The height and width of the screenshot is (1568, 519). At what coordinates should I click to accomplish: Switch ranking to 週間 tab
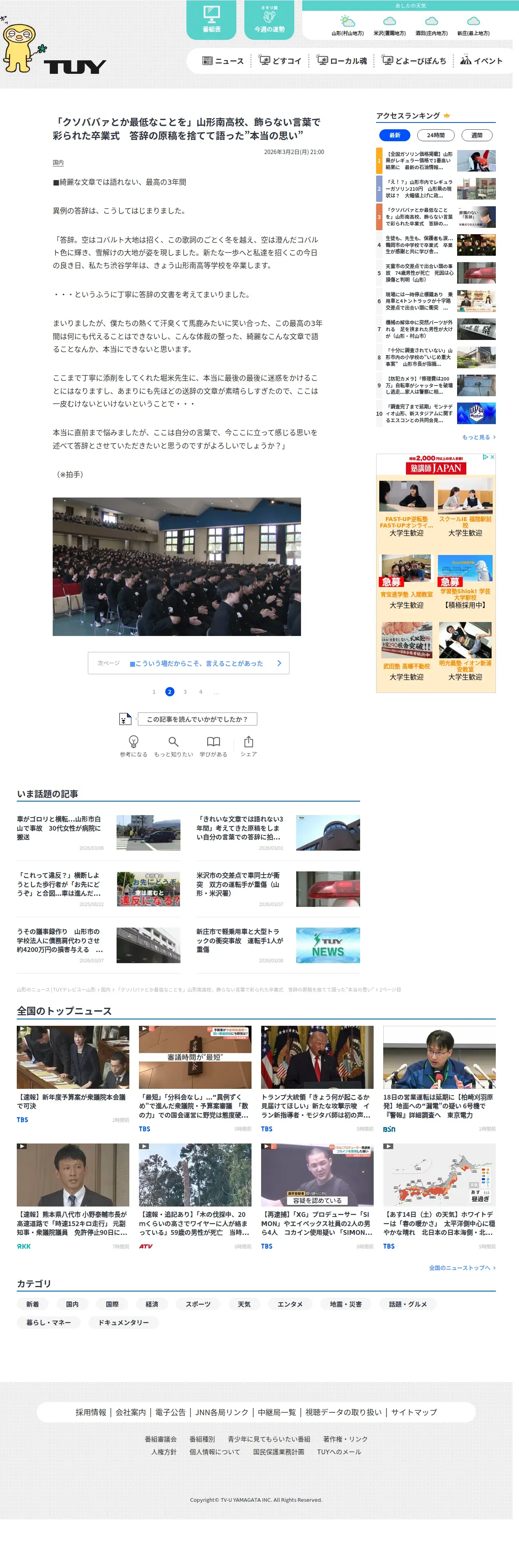tap(476, 135)
